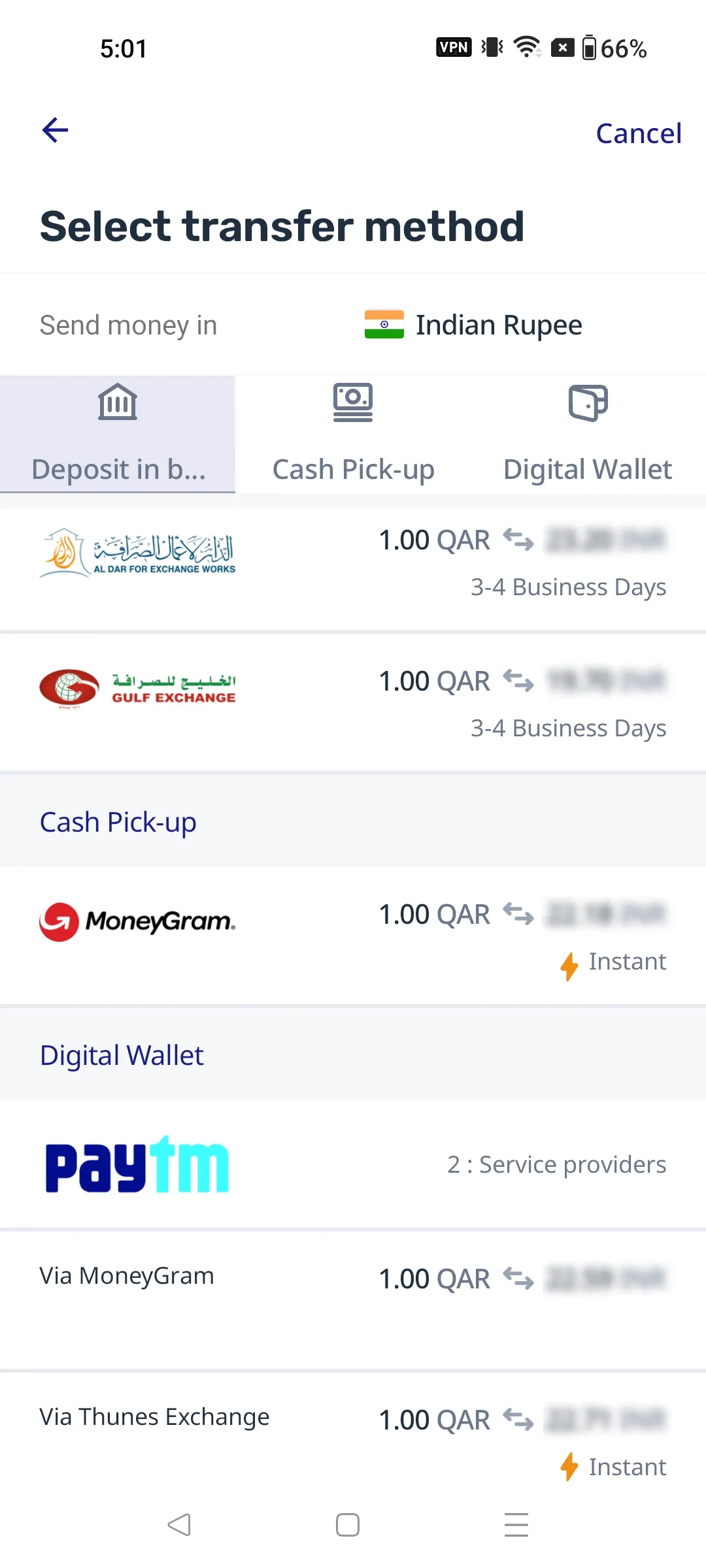
Task: Select the Deposit in bank icon
Action: [x=118, y=402]
